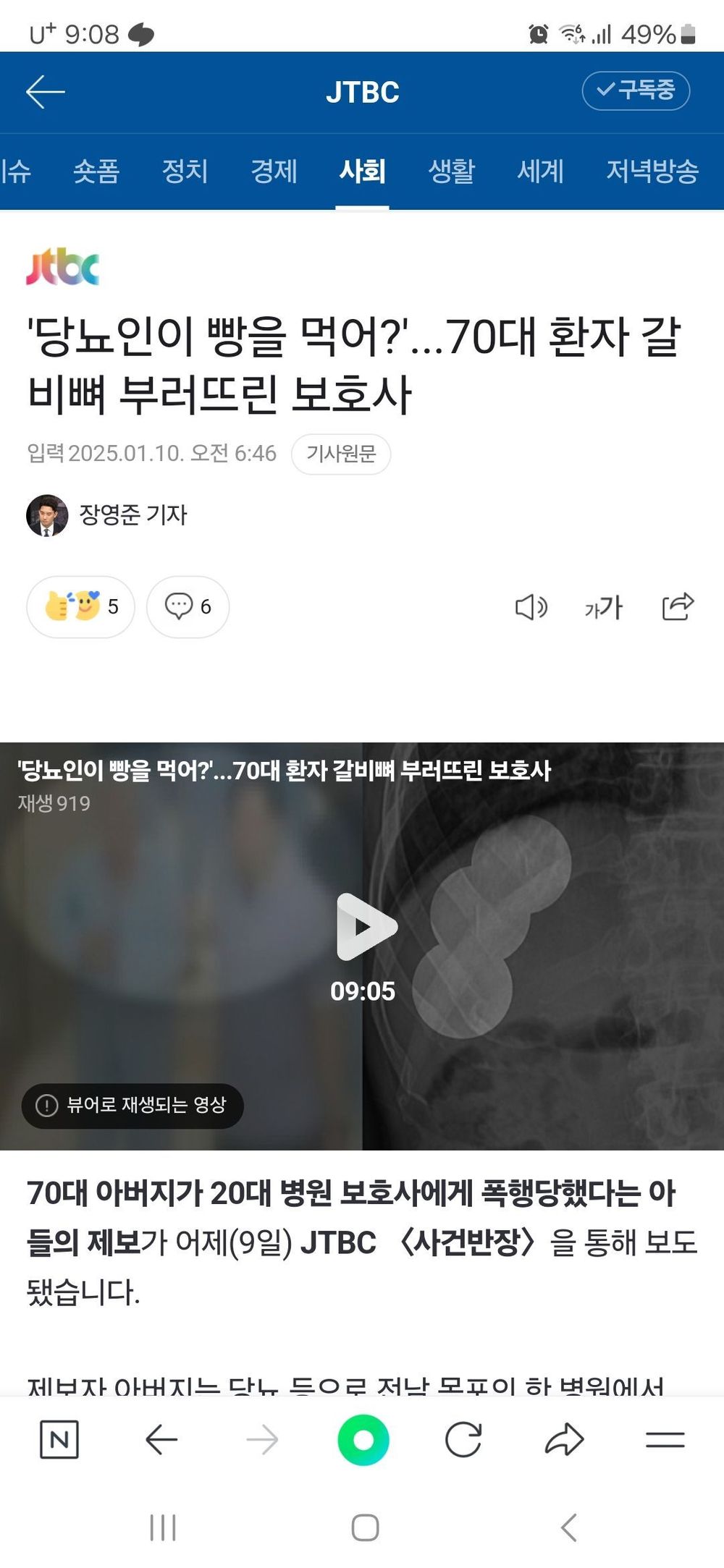Reload the page
724x1568 pixels.
pyautogui.click(x=463, y=1440)
